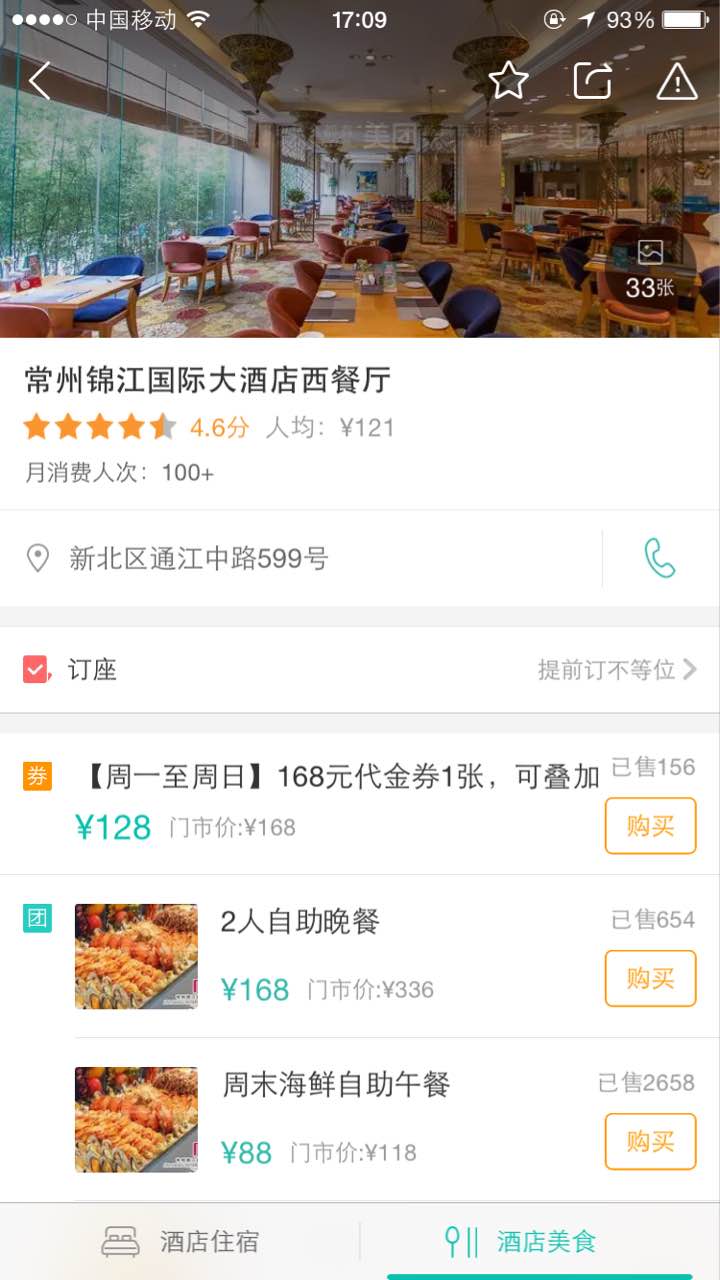Share this restaurant page
The height and width of the screenshot is (1280, 720).
click(592, 81)
